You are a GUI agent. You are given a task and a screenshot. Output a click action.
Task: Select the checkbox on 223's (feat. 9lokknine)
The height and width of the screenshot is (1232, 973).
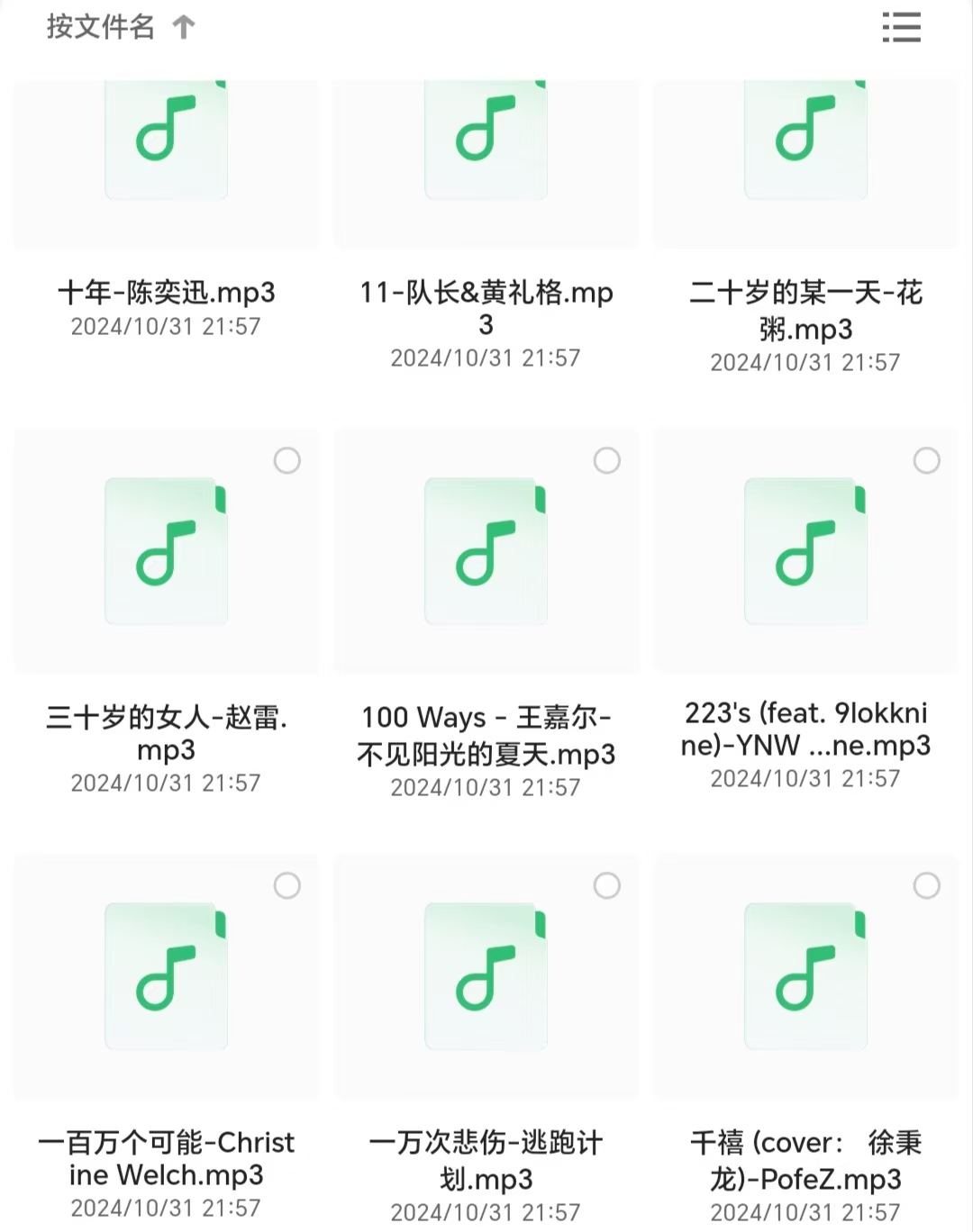927,460
